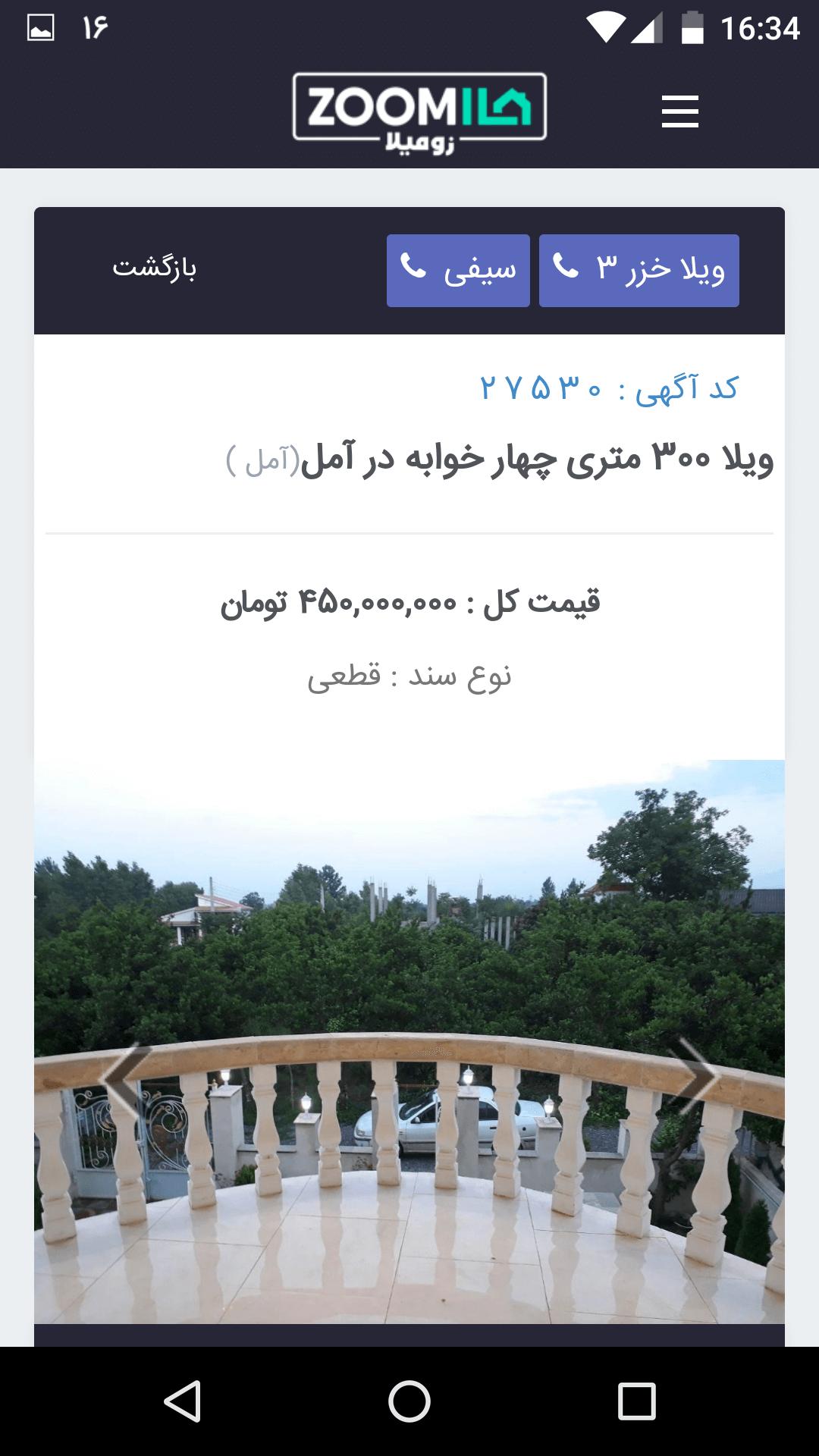Open the hamburger menu
This screenshot has width=819, height=1456.
click(679, 112)
